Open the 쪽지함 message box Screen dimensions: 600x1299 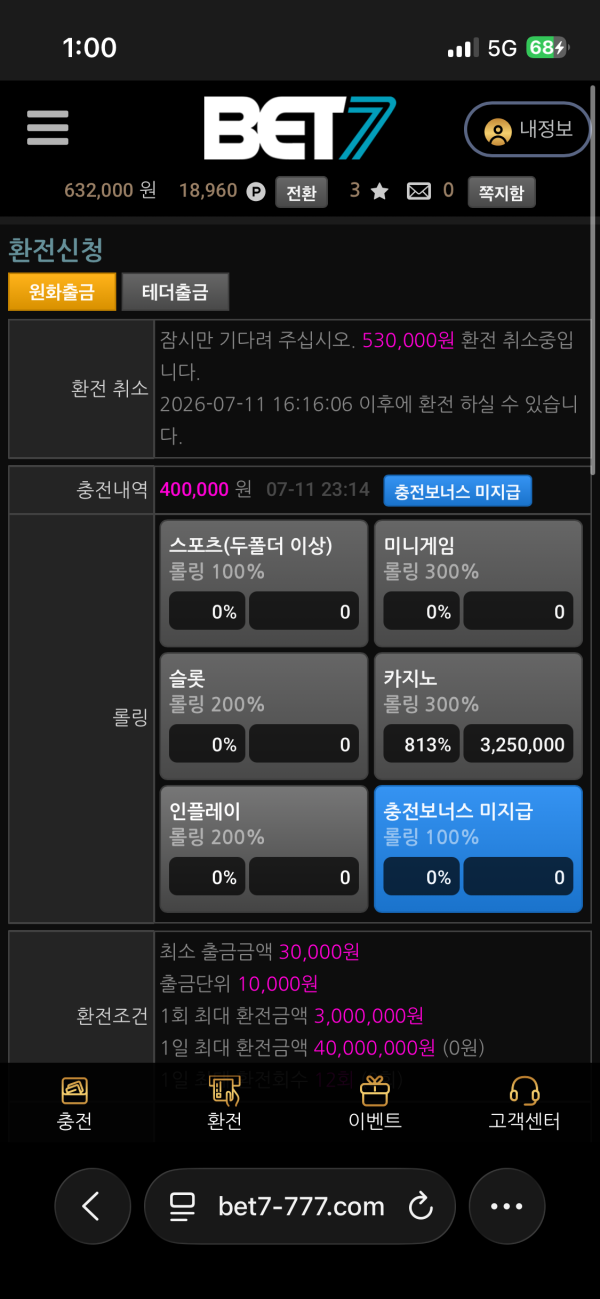coord(501,192)
